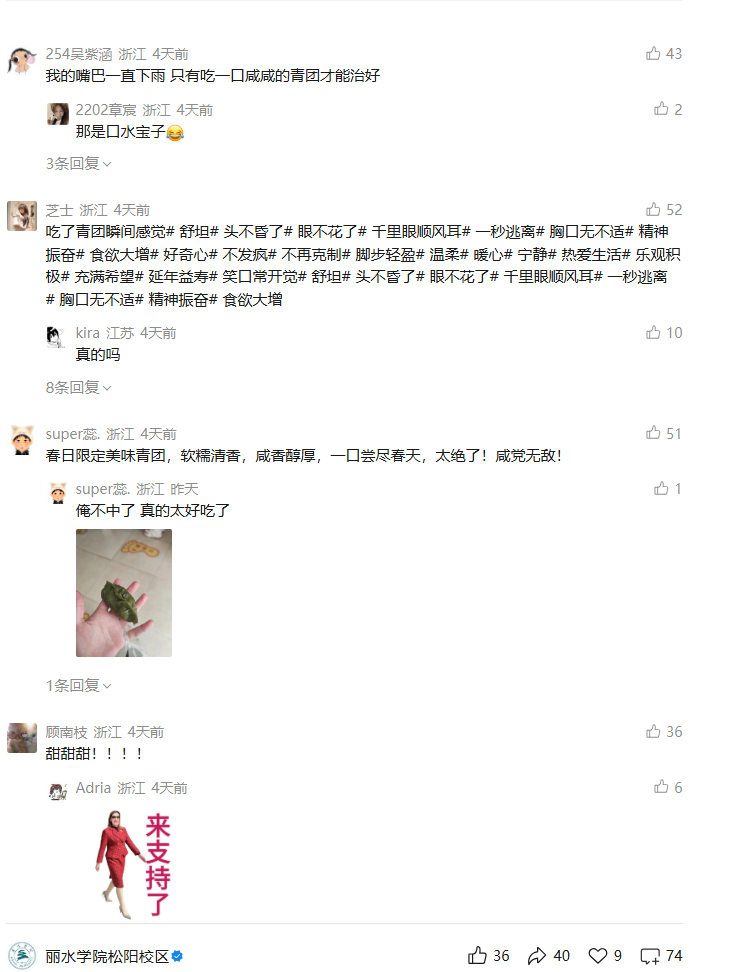Viewport: 730px width, 972px height.
Task: Expand 8条回复 under 芝士's comment
Action: [x=78, y=387]
